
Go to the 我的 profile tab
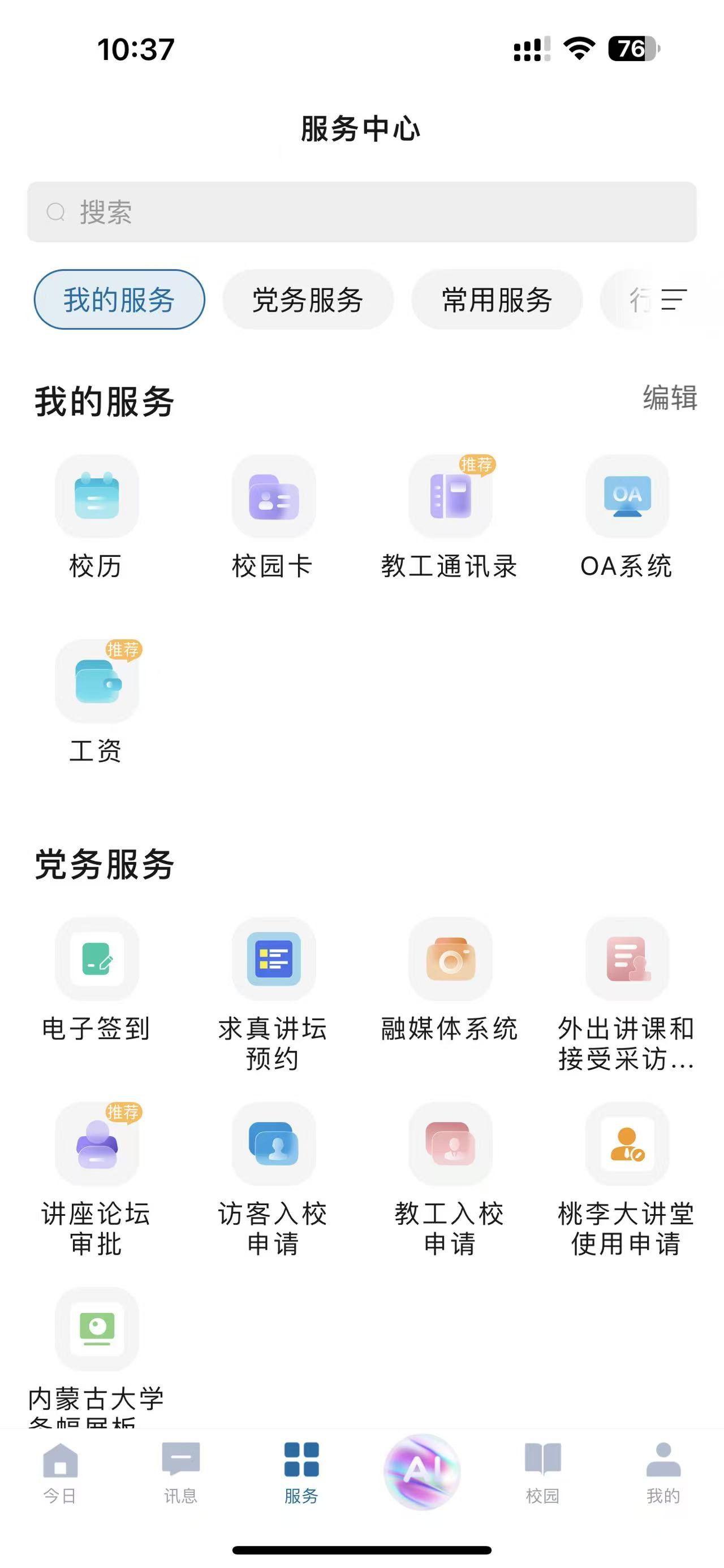[x=663, y=1472]
